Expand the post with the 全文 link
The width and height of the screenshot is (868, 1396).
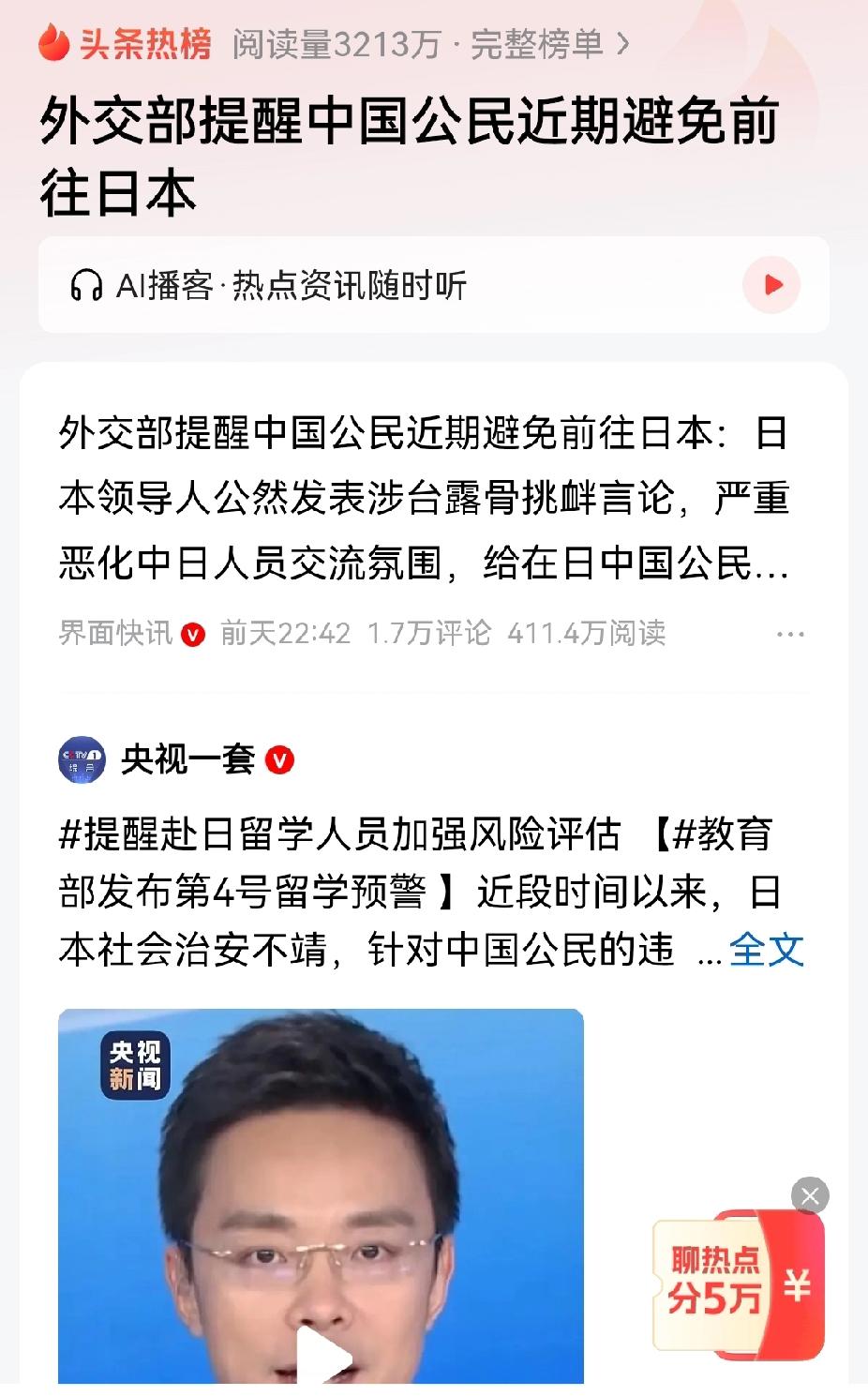(766, 951)
